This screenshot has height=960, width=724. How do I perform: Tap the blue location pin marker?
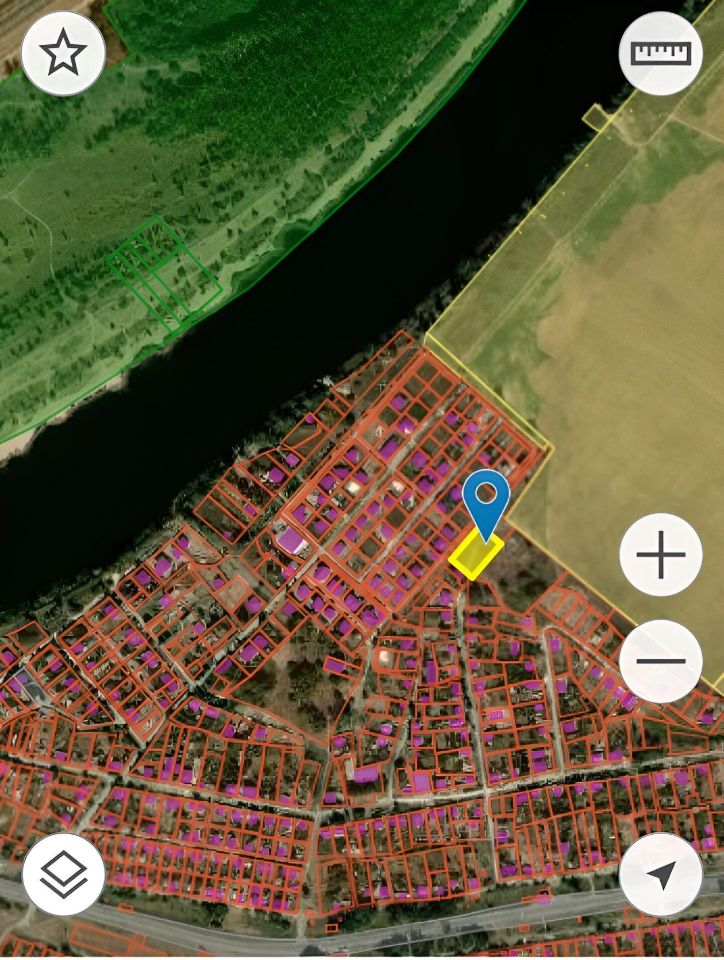pyautogui.click(x=487, y=500)
